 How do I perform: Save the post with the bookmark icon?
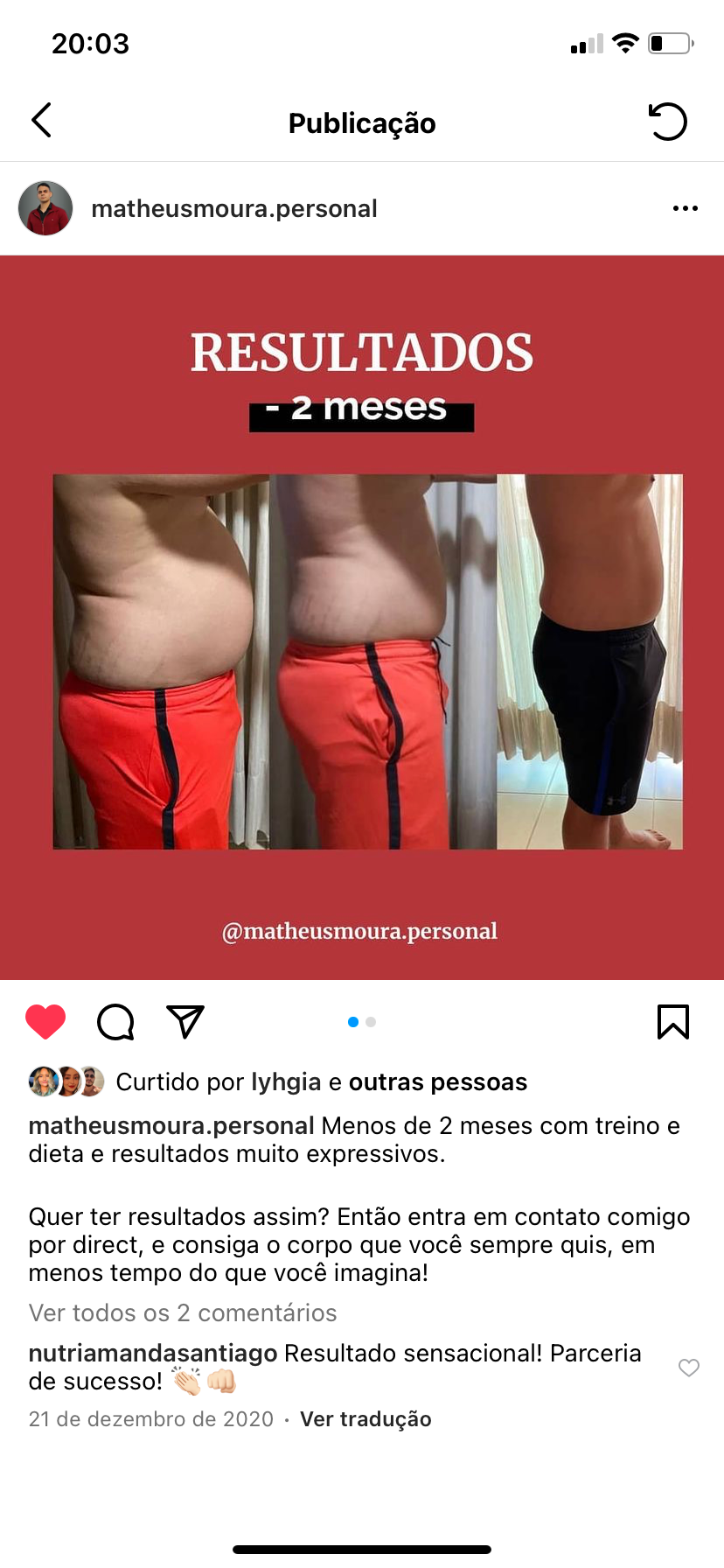point(672,1021)
